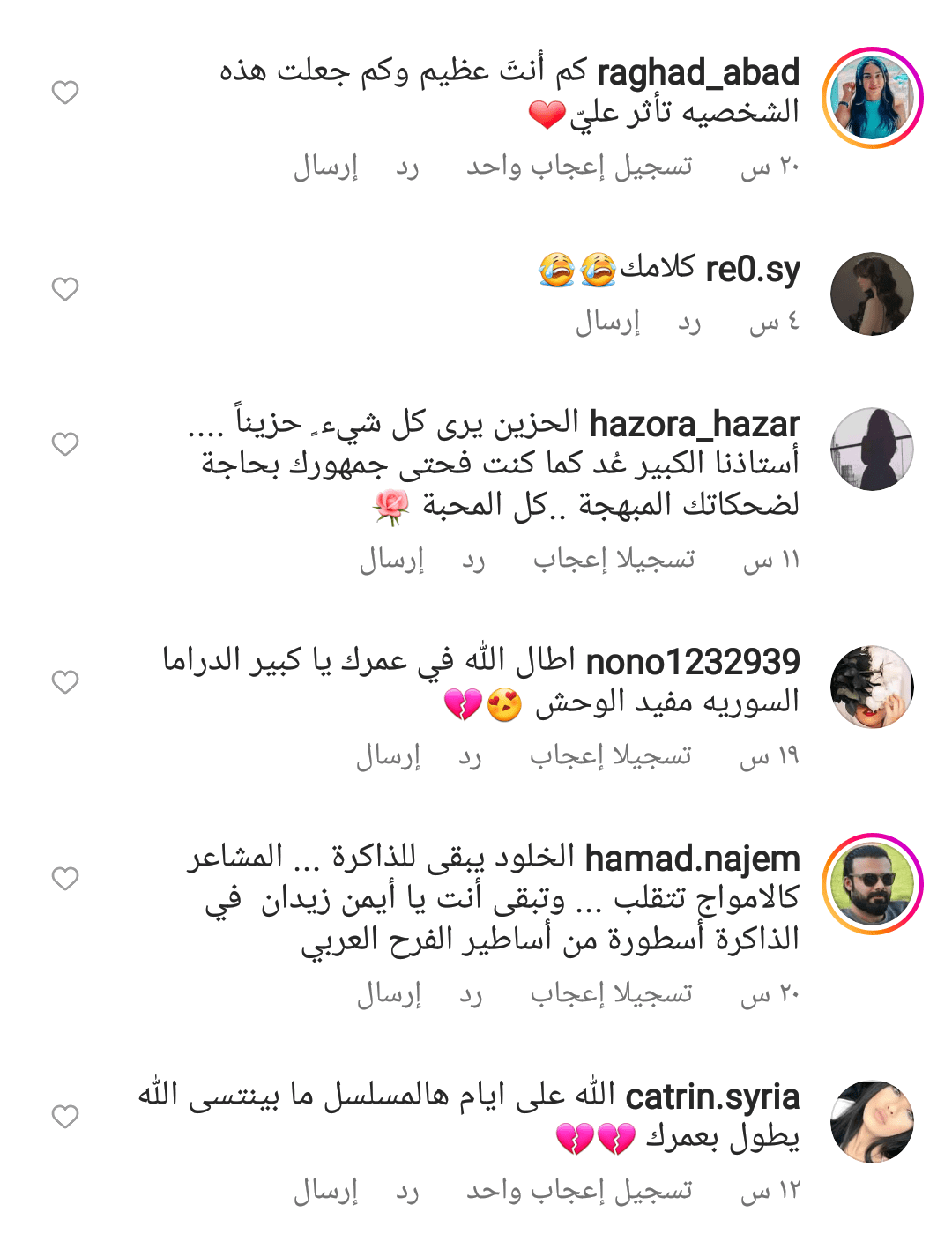Viewport: 952px width, 1234px height.
Task: Open hamad.najem's profile picture
Action: pyautogui.click(x=872, y=884)
